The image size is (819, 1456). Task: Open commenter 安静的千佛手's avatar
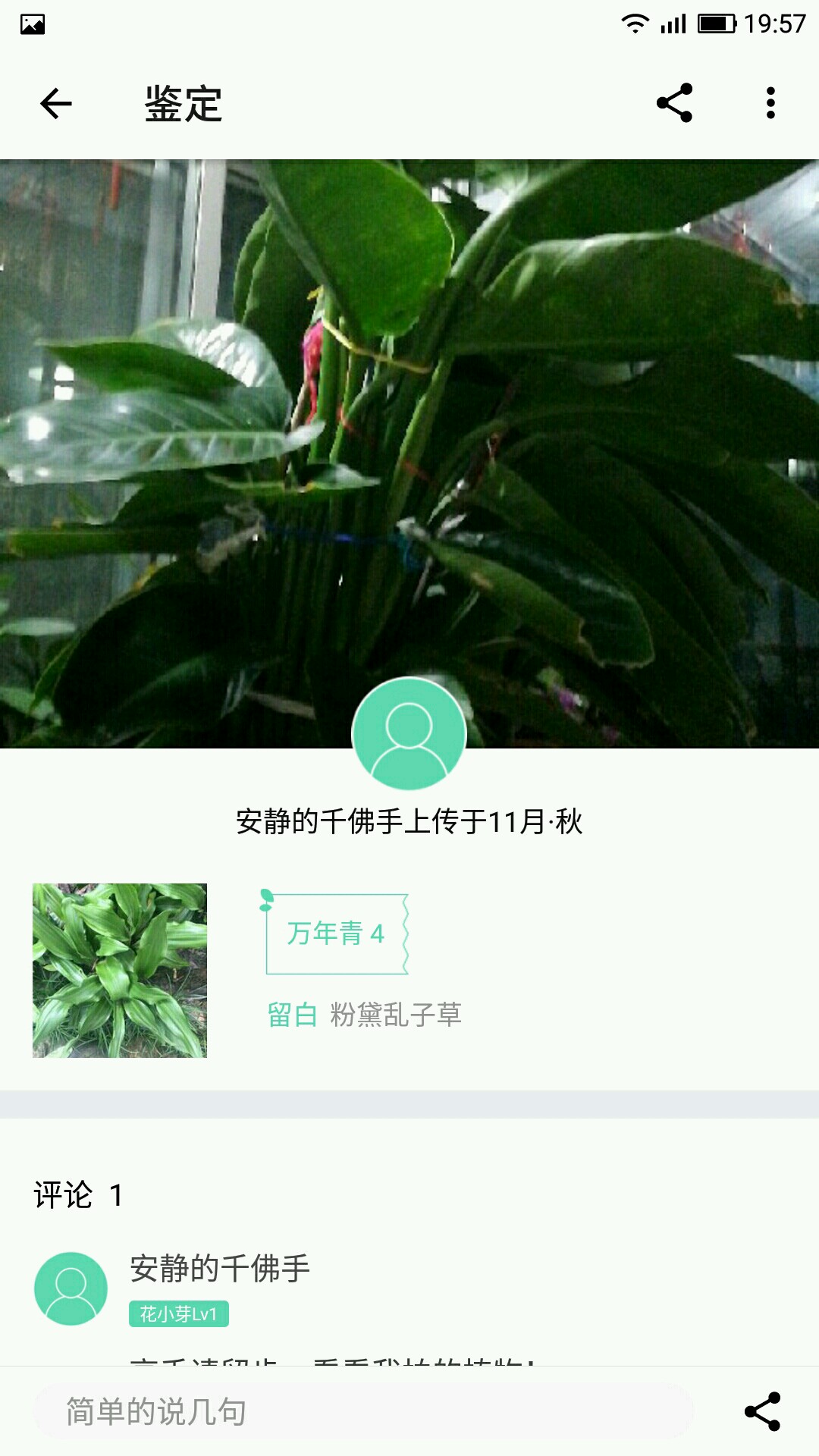(x=71, y=1288)
